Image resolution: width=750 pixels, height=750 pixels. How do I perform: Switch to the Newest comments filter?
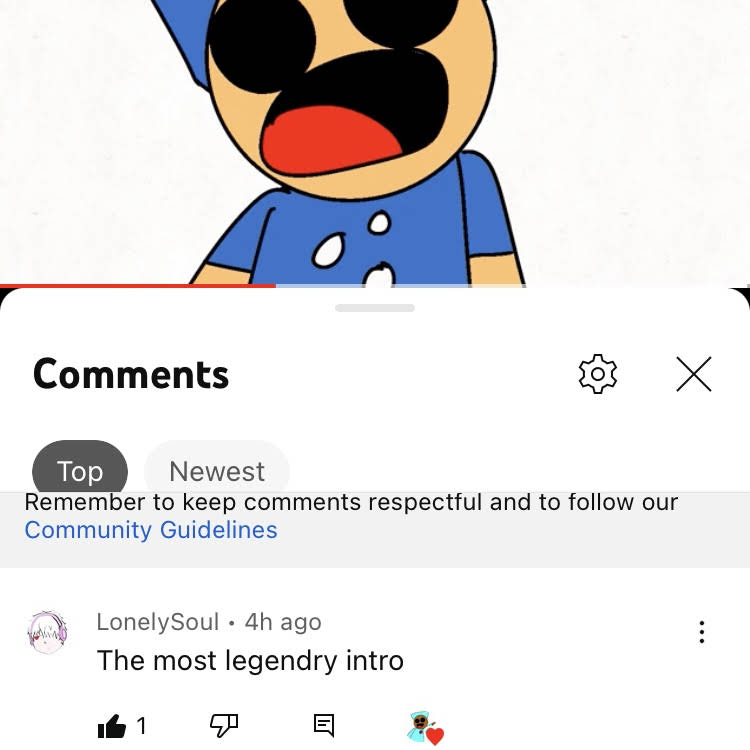coord(217,469)
